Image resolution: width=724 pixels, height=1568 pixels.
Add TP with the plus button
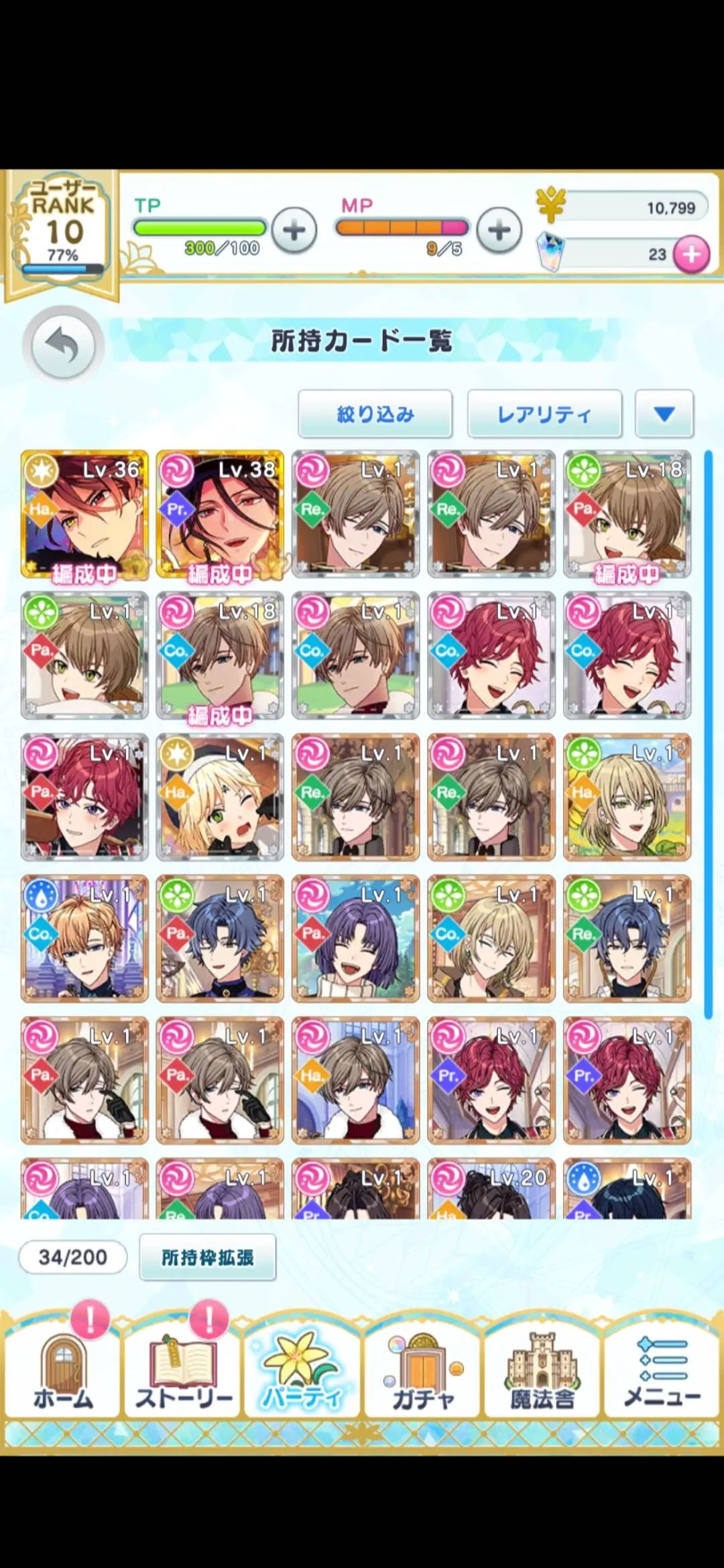[294, 231]
